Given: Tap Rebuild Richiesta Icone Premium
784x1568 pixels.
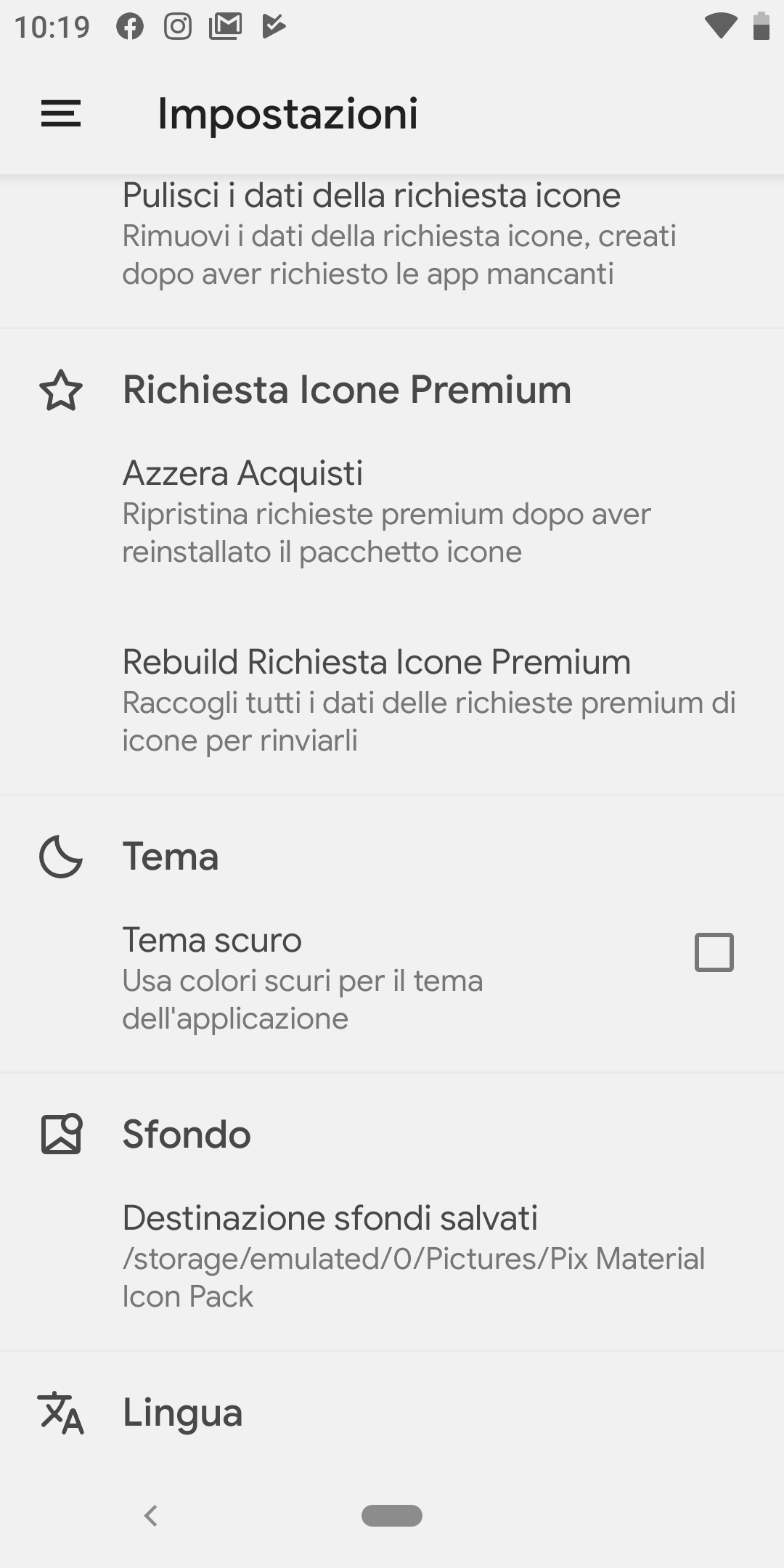Looking at the screenshot, I should coord(392,700).
